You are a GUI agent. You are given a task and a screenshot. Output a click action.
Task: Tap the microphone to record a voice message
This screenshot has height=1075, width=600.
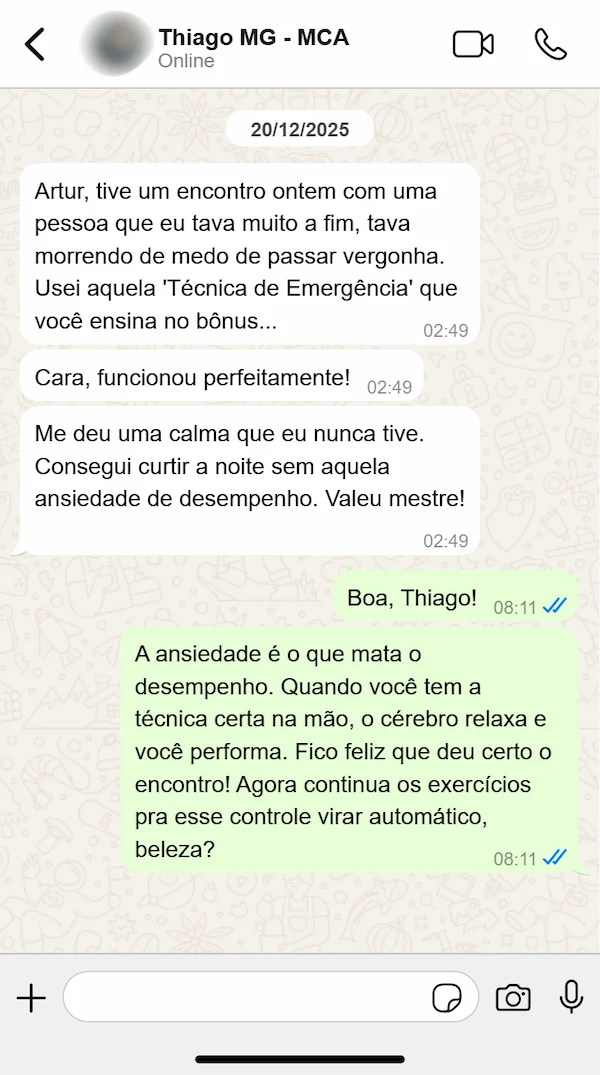coord(571,997)
